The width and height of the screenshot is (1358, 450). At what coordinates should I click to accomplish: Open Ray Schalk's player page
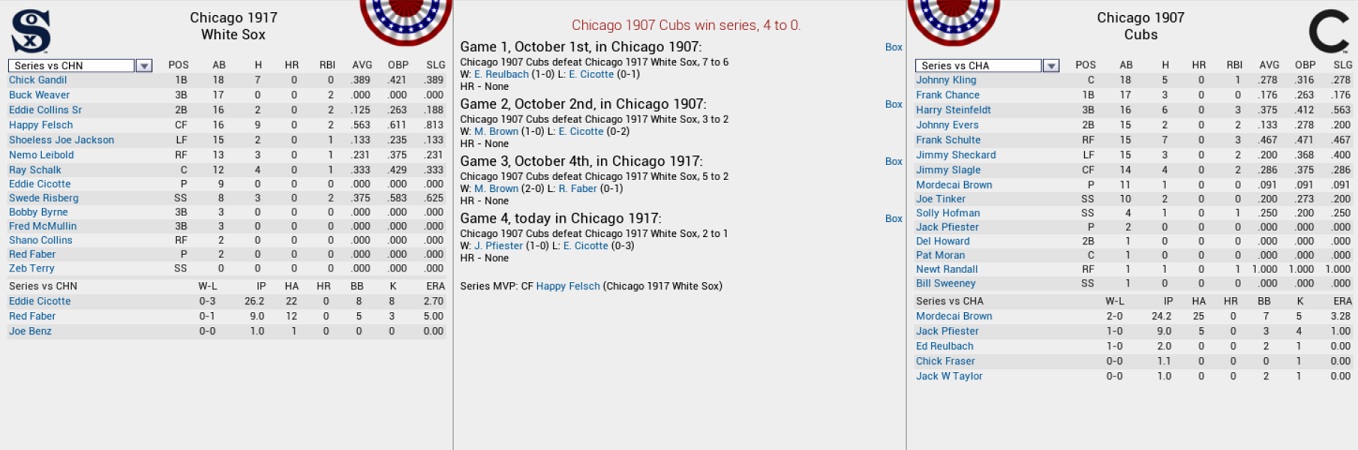[x=34, y=170]
